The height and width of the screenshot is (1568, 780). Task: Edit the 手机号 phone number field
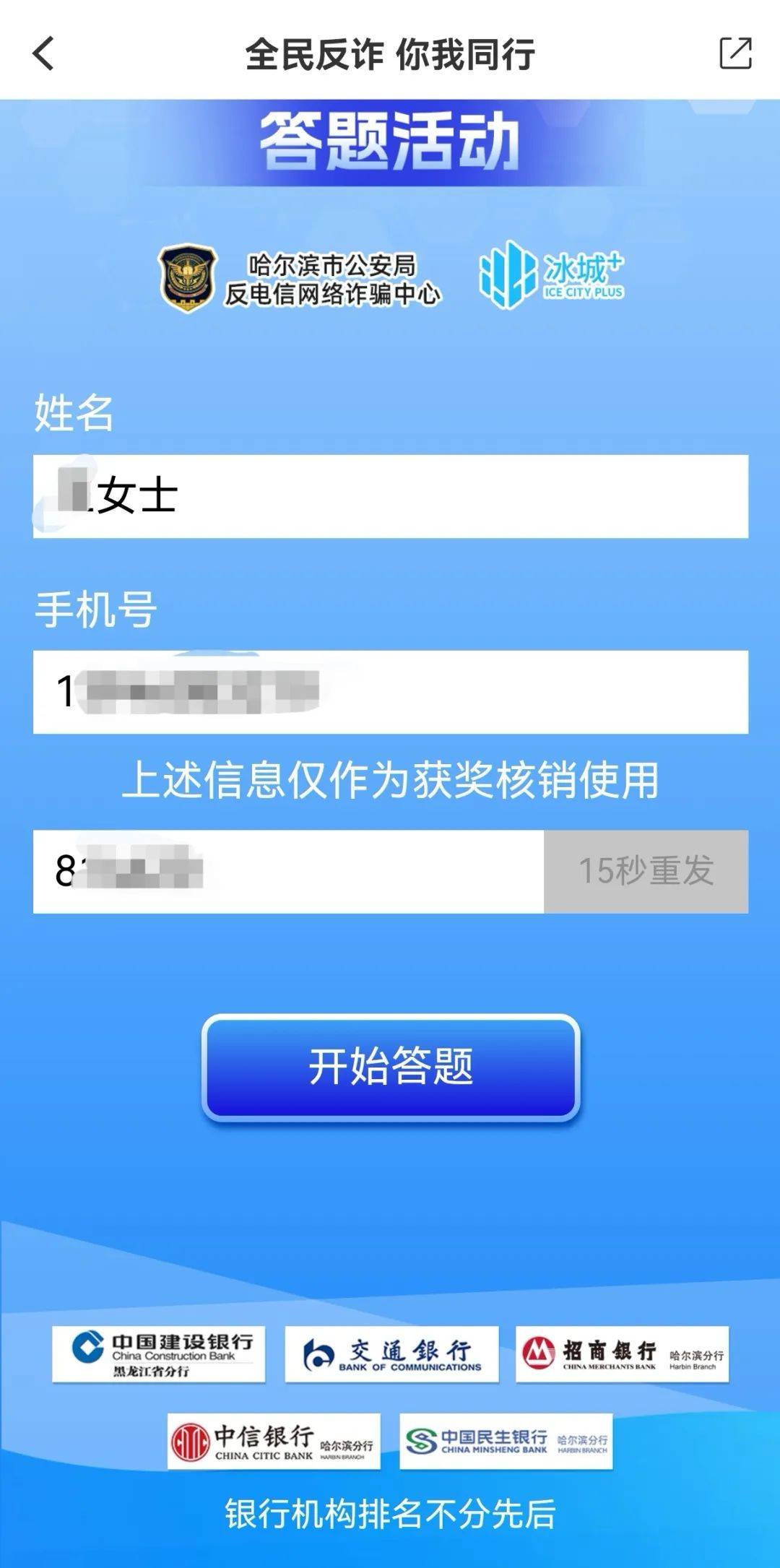pos(390,692)
